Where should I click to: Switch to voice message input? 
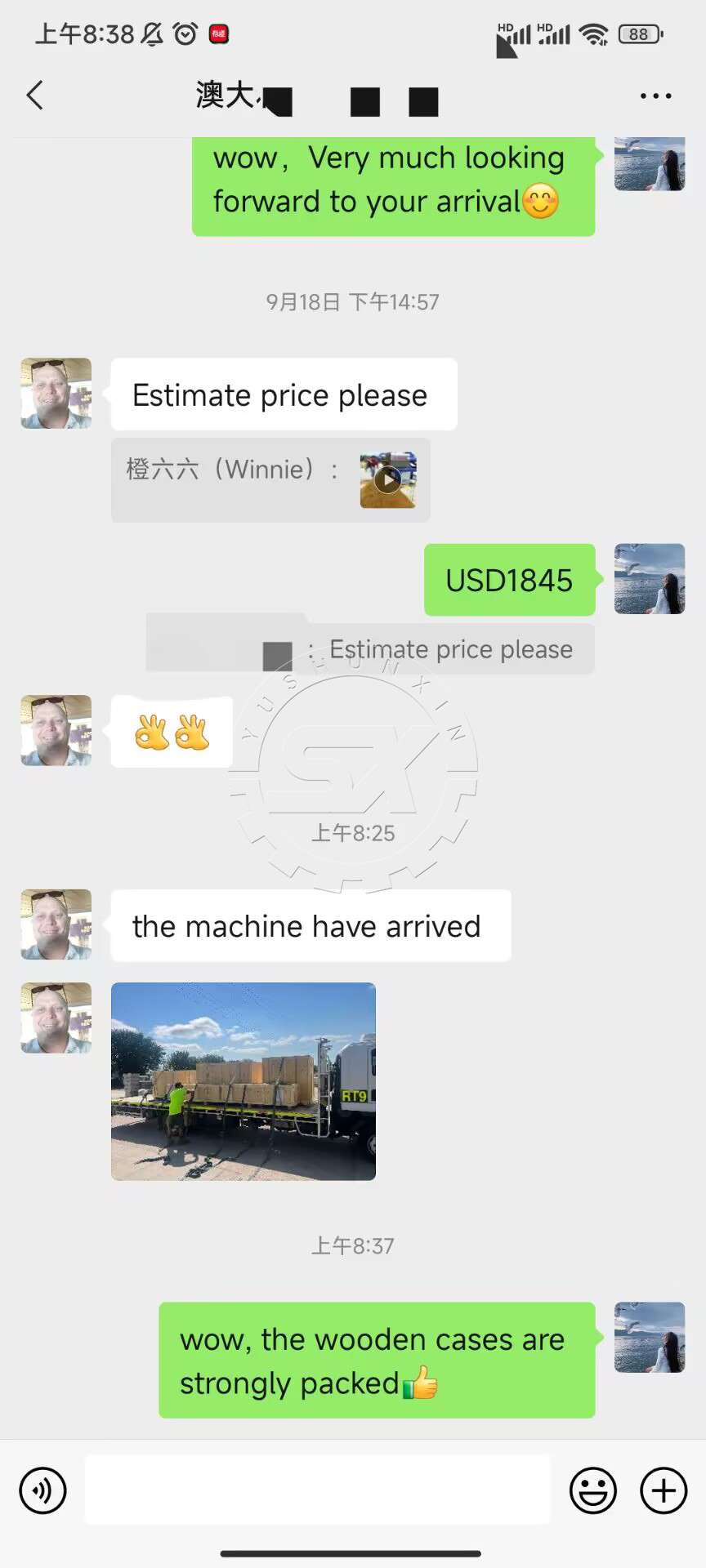click(42, 1491)
